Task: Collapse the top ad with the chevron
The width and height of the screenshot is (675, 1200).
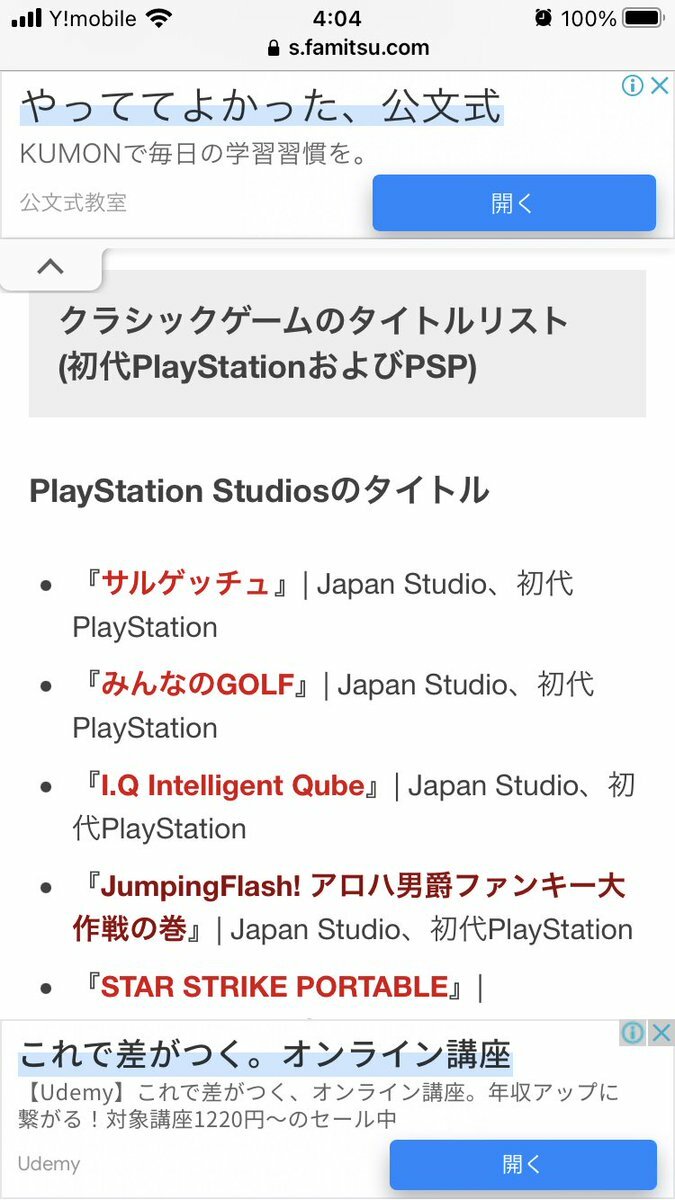Action: point(50,267)
